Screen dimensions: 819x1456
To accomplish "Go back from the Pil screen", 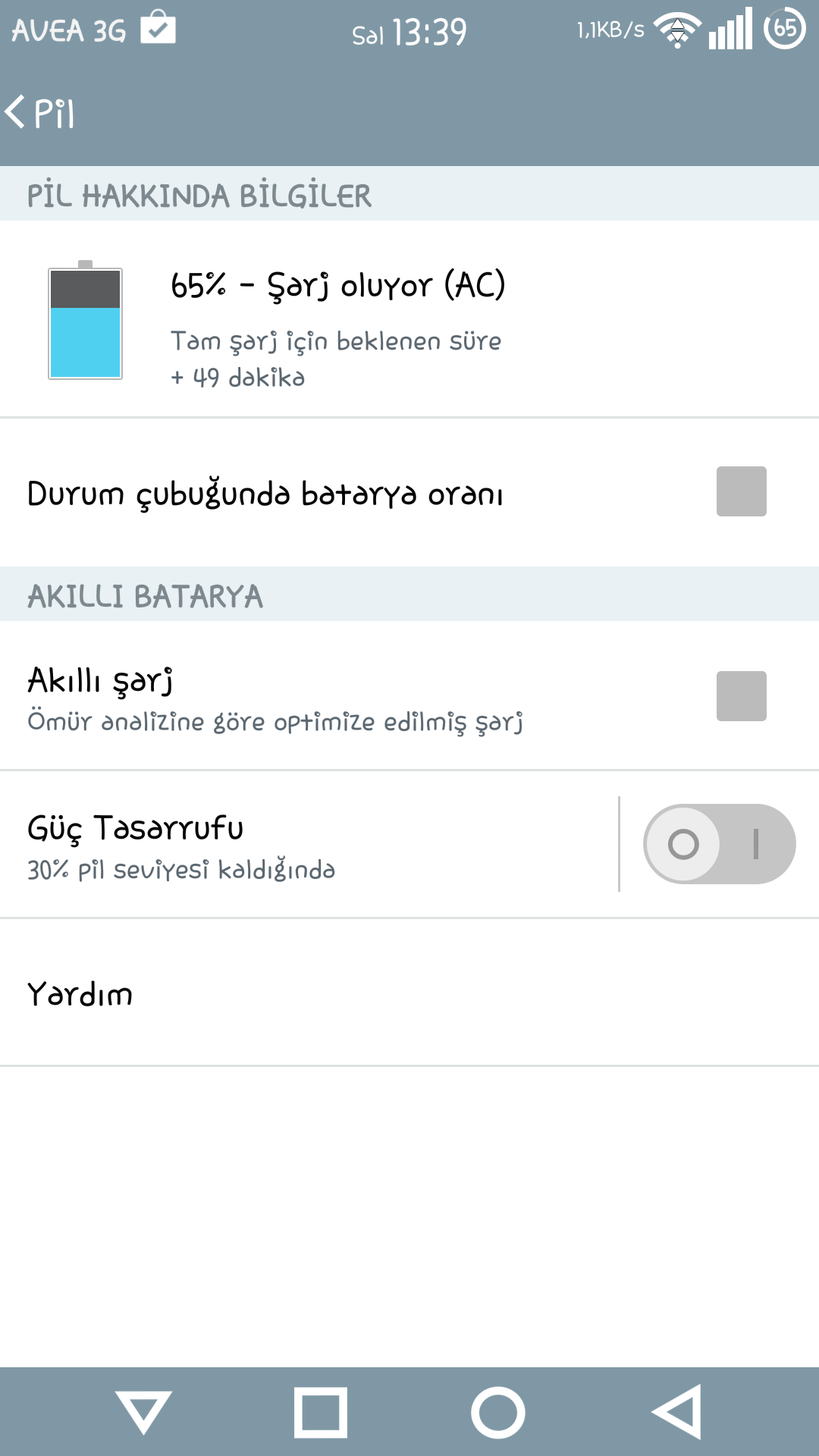I will (40, 113).
